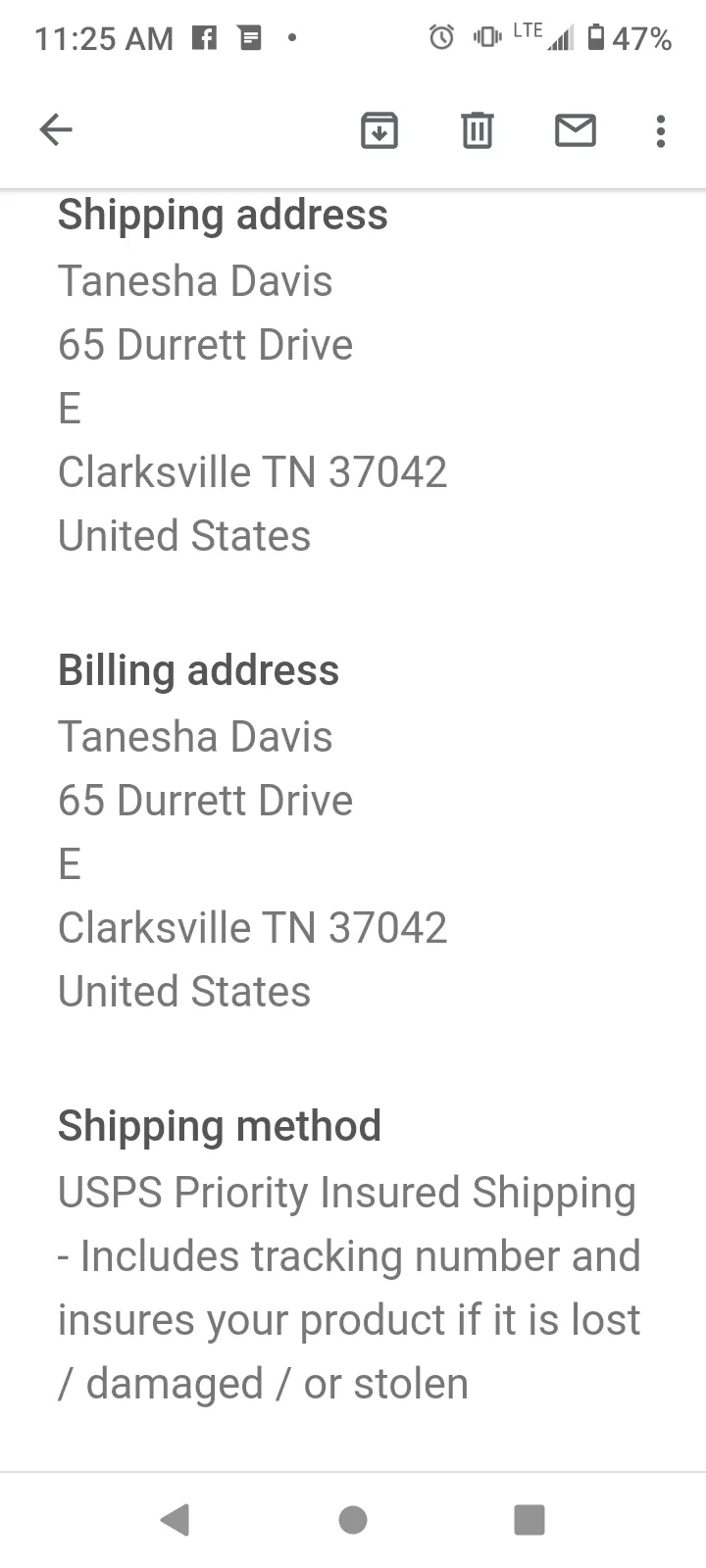This screenshot has width=706, height=1568.
Task: Mark the email as unread
Action: tap(576, 129)
